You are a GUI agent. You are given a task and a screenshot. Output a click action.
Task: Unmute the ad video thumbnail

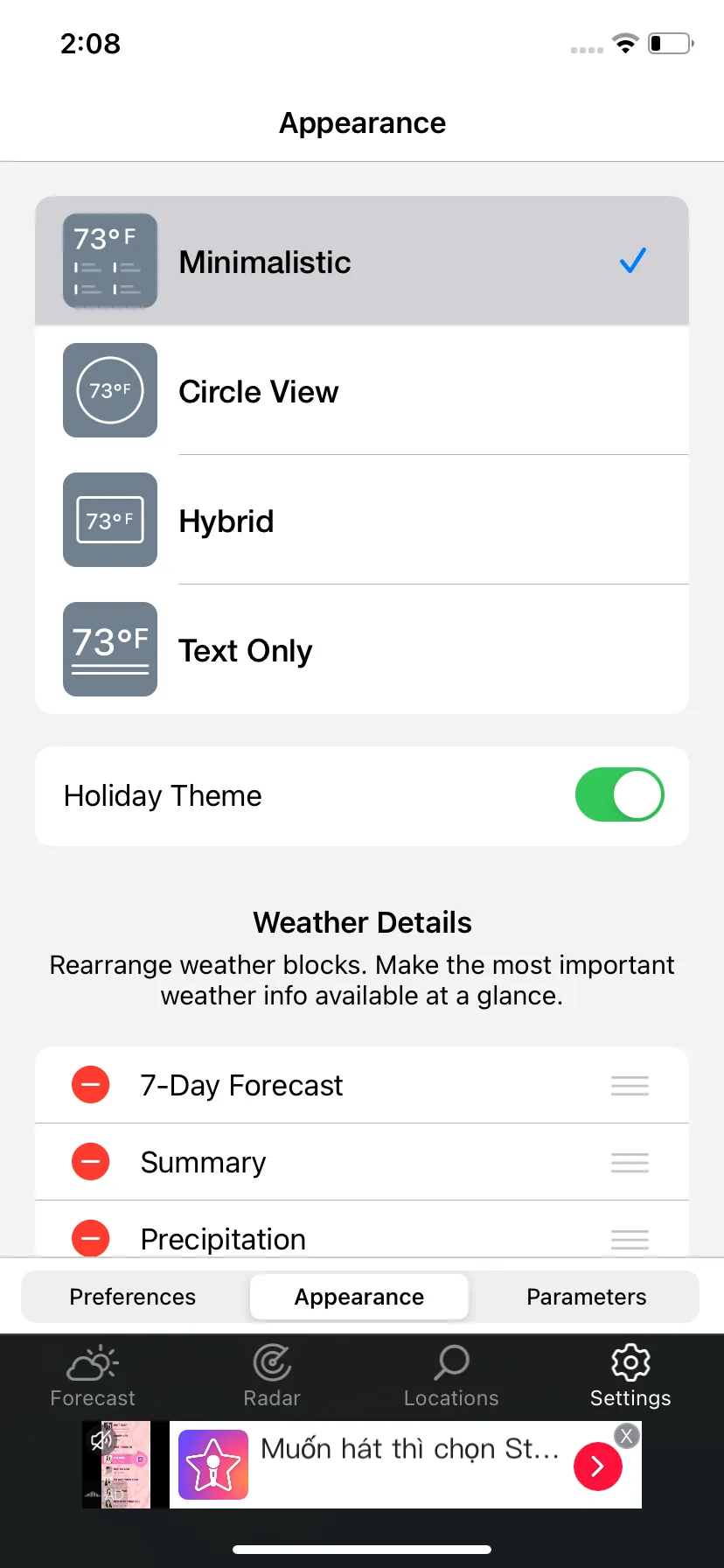click(x=101, y=1439)
